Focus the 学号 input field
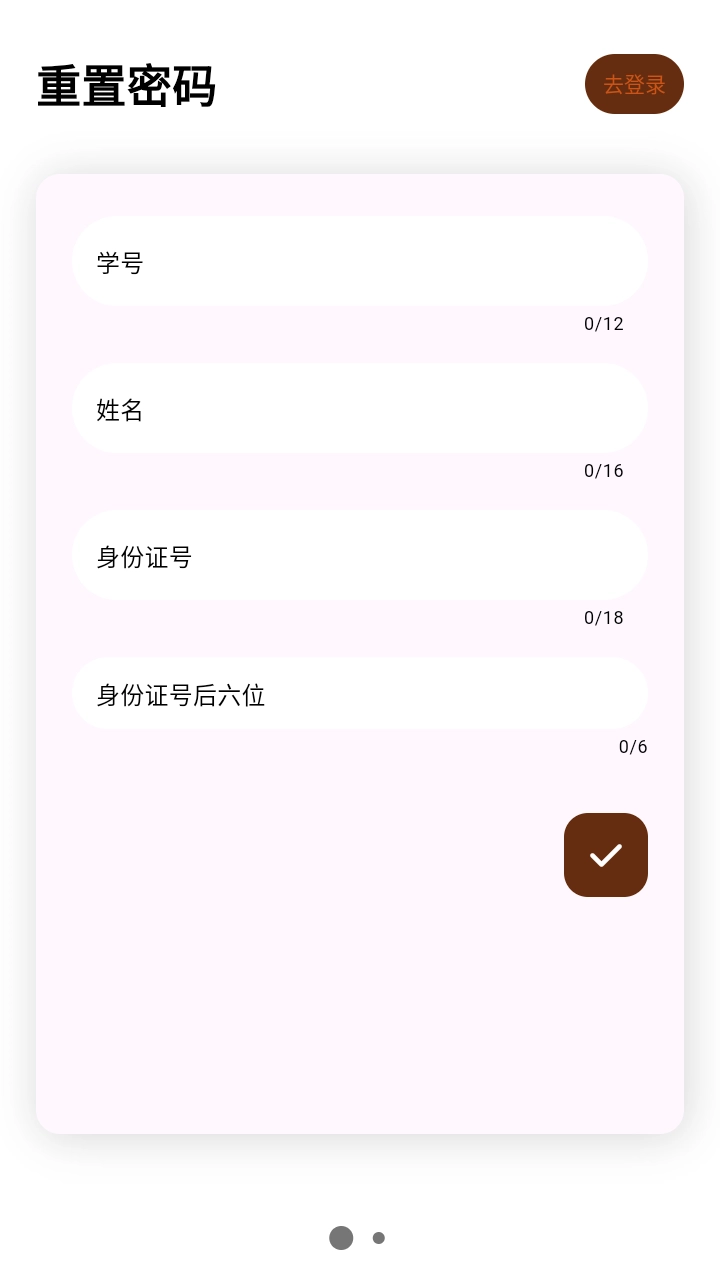Screen dimensions: 720x1280 click(x=359, y=261)
